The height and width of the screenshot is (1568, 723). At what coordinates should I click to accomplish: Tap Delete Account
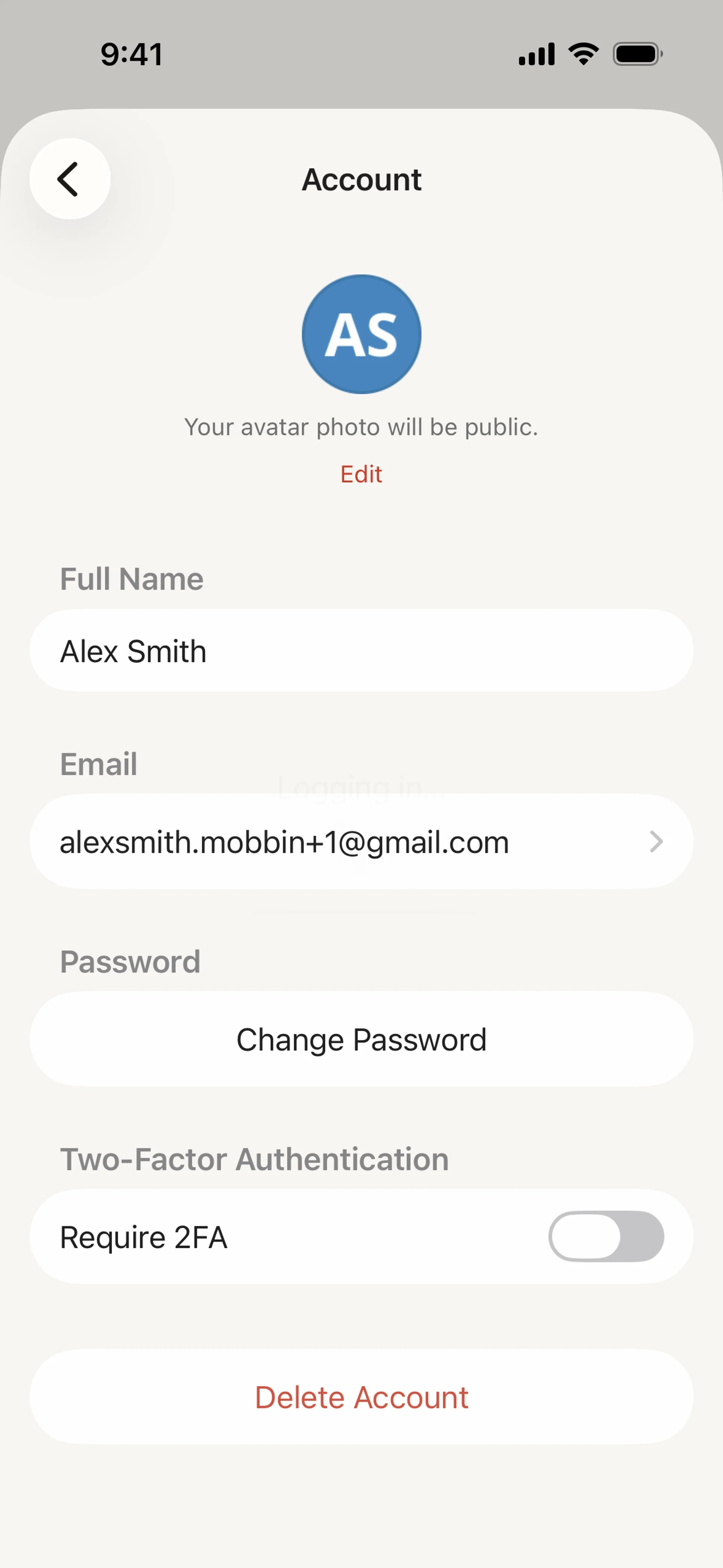pyautogui.click(x=361, y=1397)
